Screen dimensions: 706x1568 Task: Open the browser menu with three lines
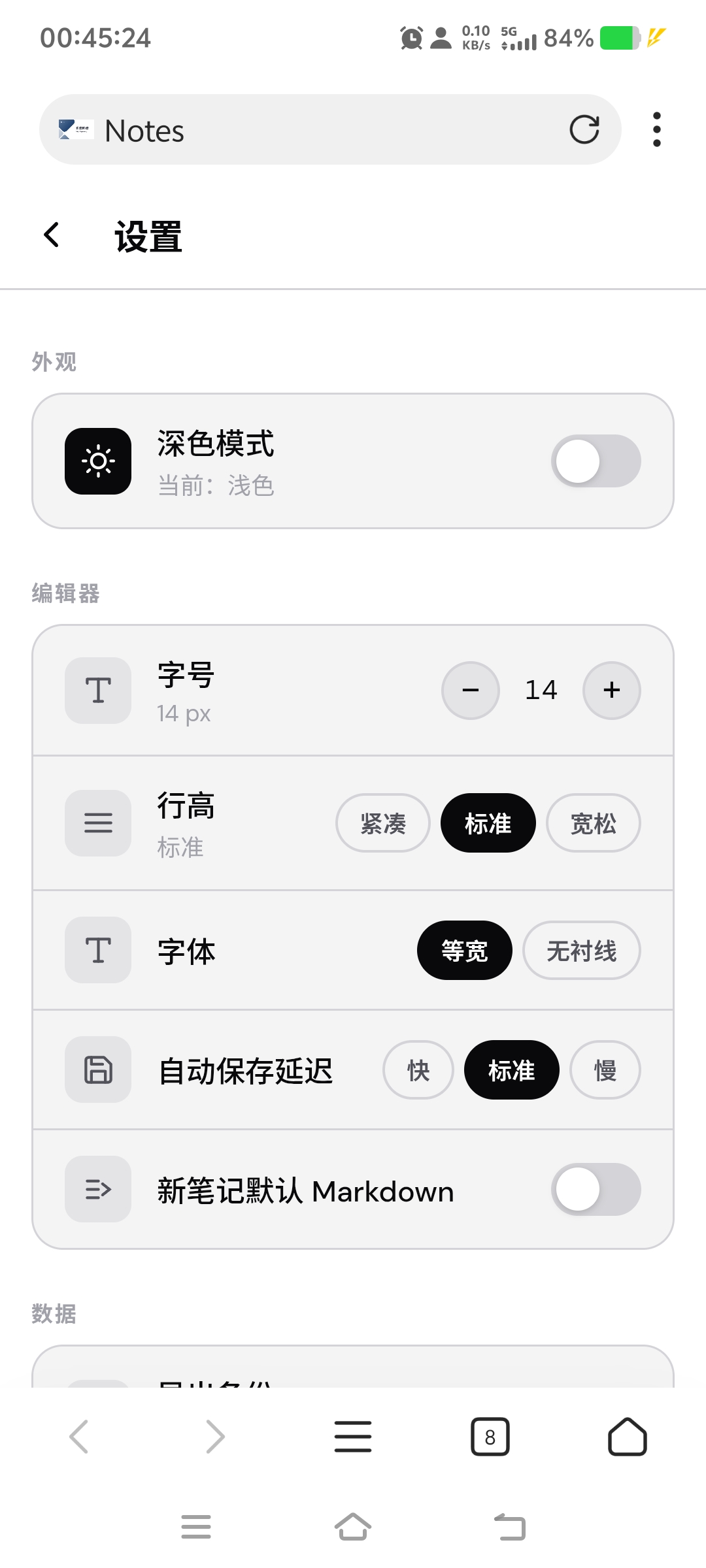click(x=353, y=1437)
